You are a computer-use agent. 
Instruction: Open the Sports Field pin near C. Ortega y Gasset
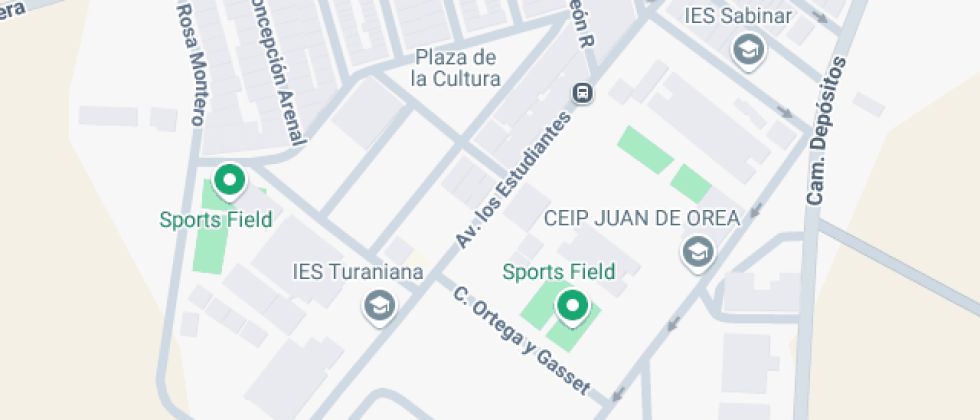point(572,308)
